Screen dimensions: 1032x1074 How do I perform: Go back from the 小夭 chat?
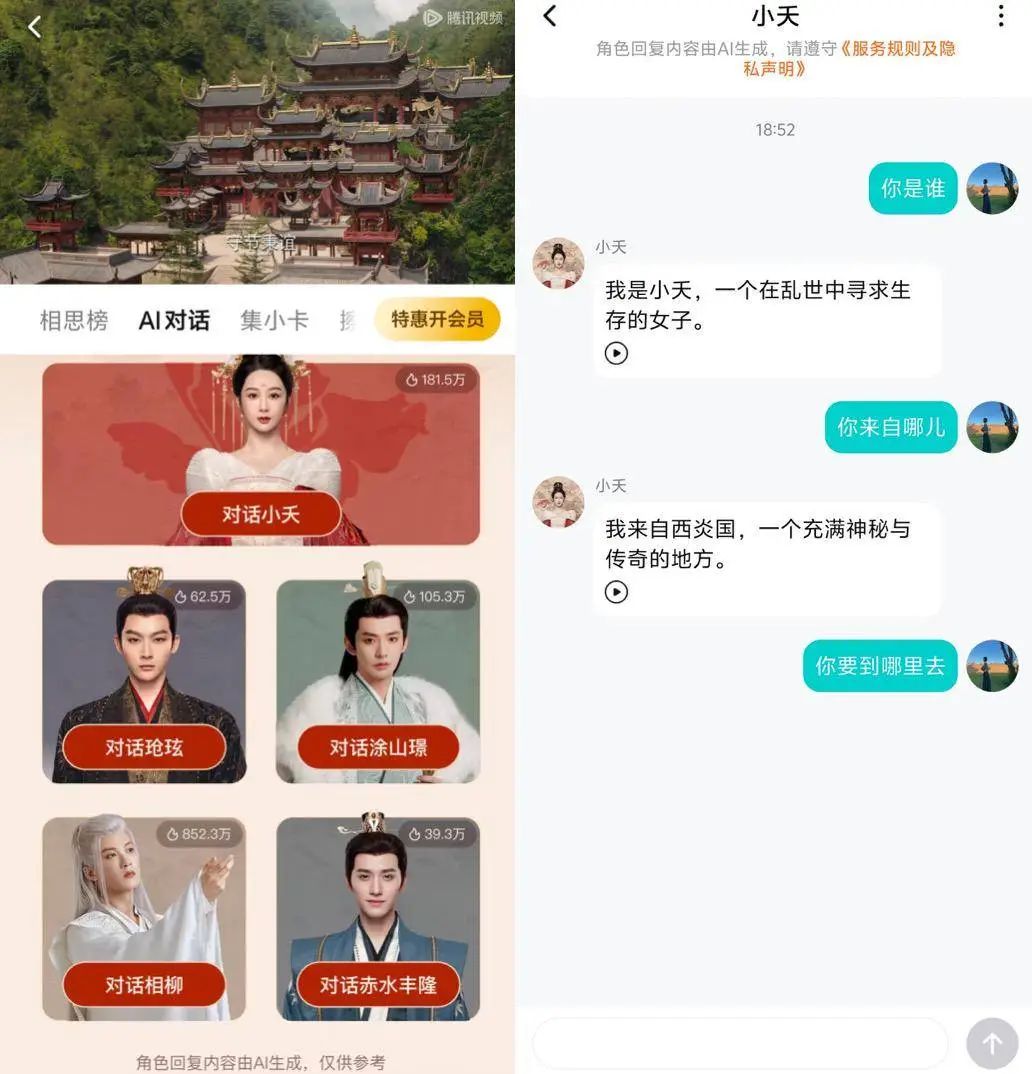tap(549, 16)
